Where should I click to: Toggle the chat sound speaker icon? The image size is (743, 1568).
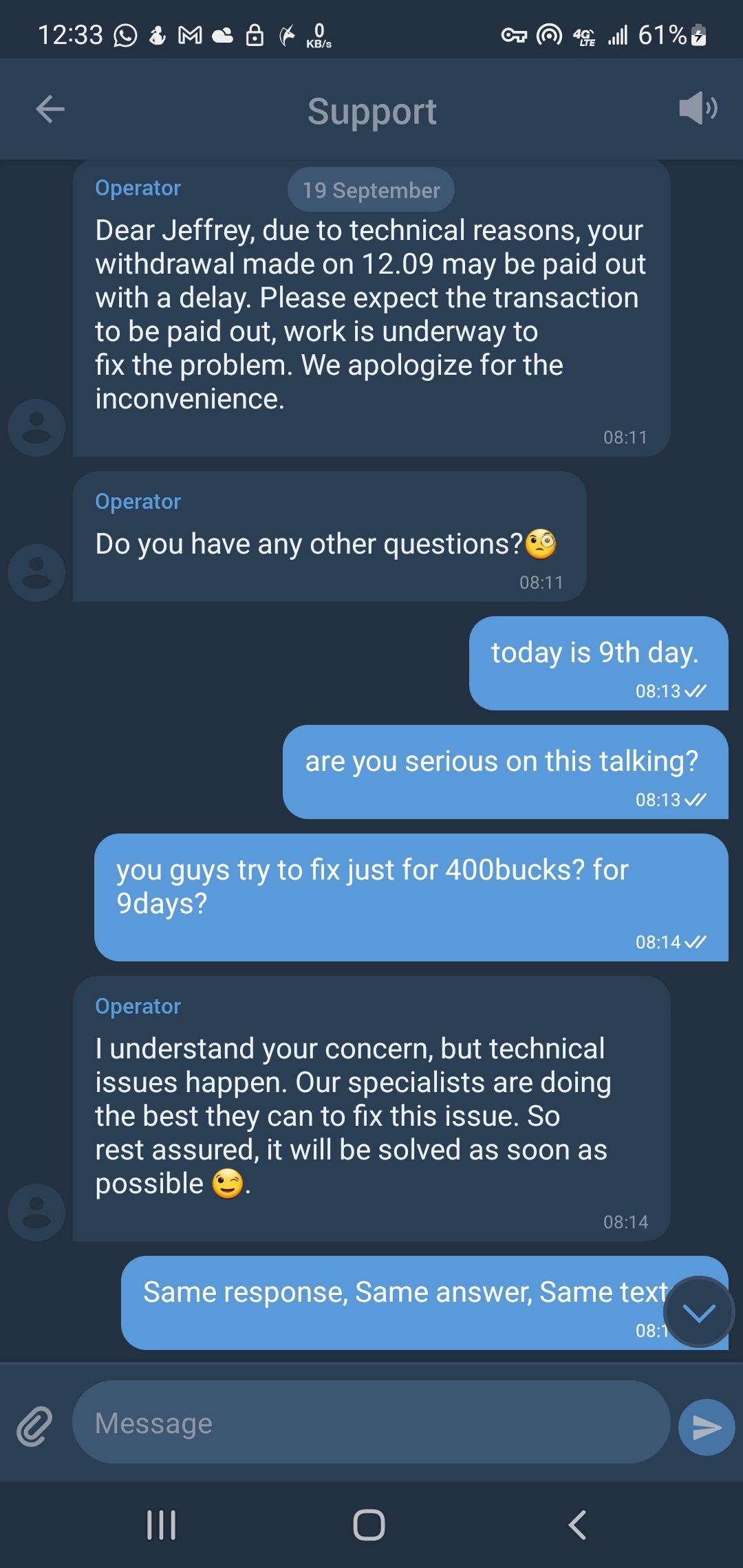point(698,108)
